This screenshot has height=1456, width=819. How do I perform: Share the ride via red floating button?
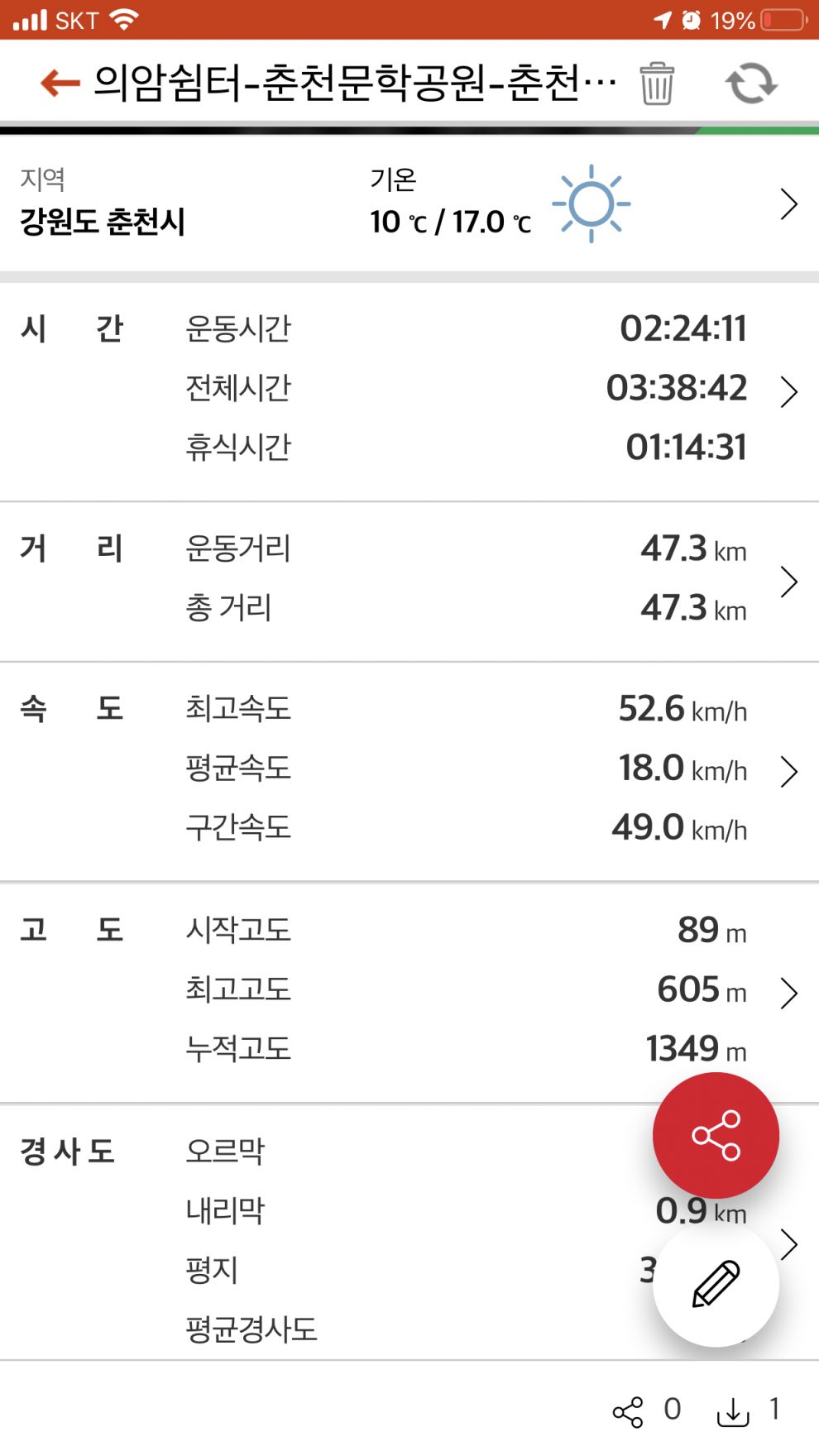click(716, 1135)
